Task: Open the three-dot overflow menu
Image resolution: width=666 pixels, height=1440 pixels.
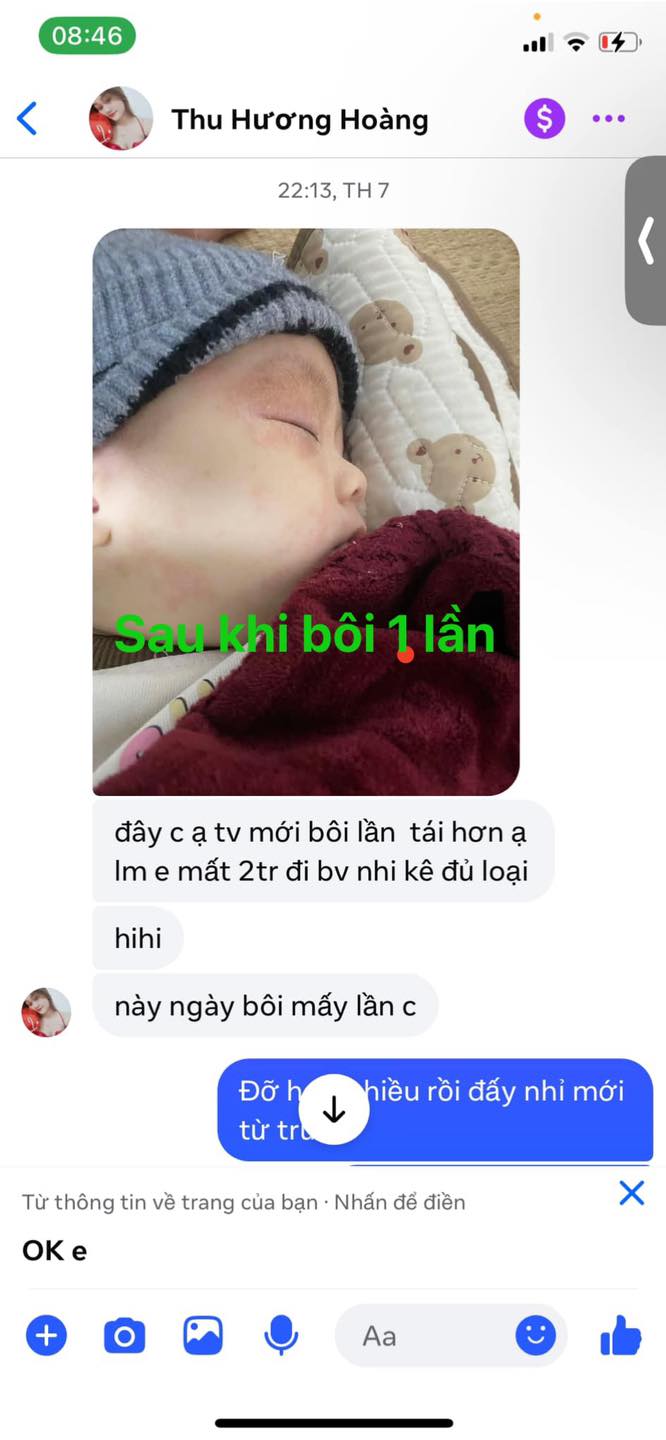Action: [608, 119]
